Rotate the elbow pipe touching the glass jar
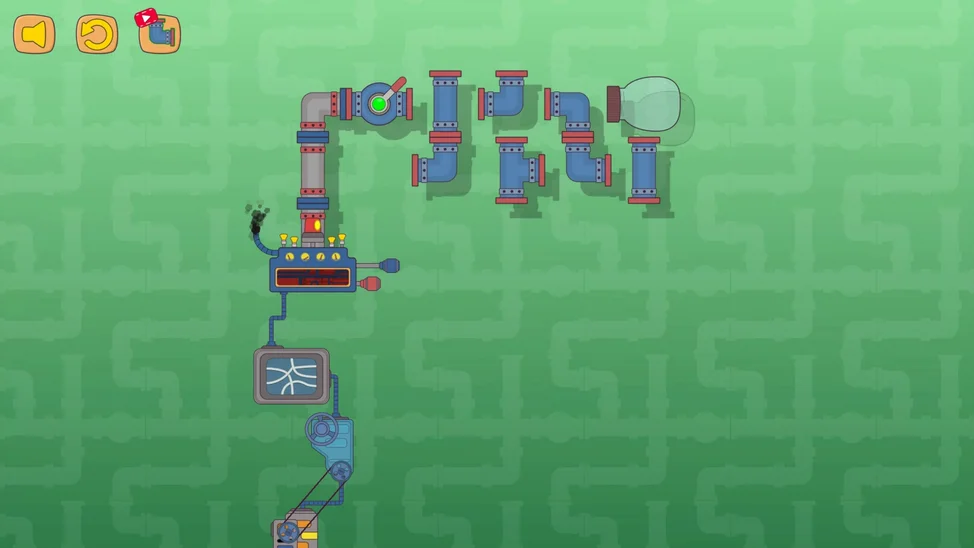 571,107
